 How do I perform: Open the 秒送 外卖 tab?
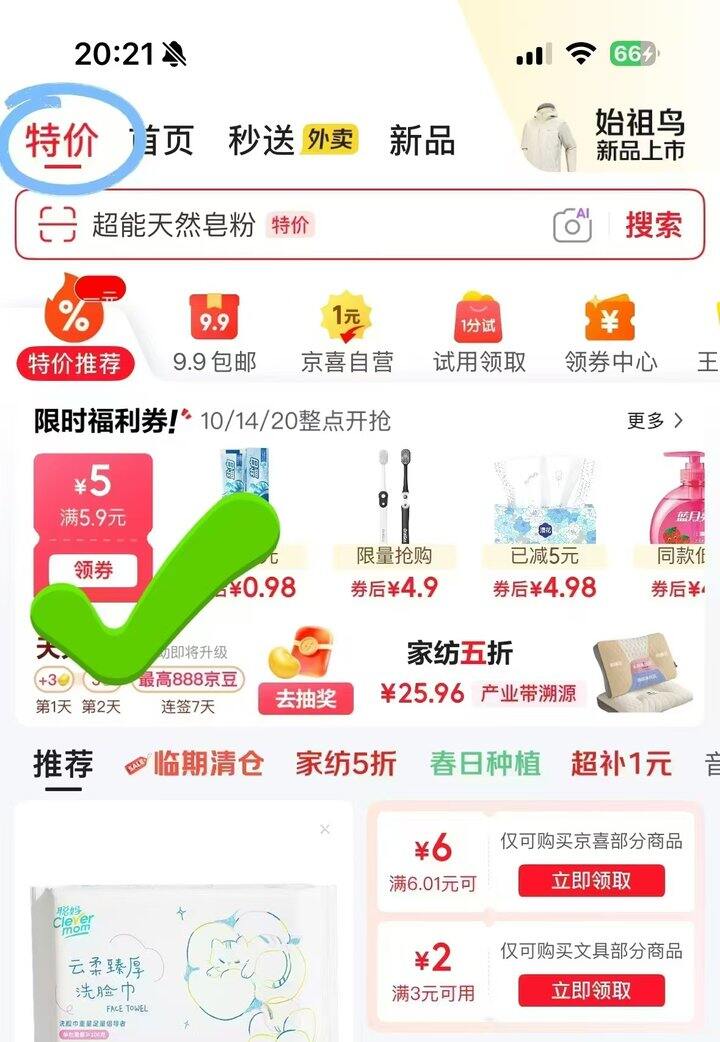tap(292, 141)
